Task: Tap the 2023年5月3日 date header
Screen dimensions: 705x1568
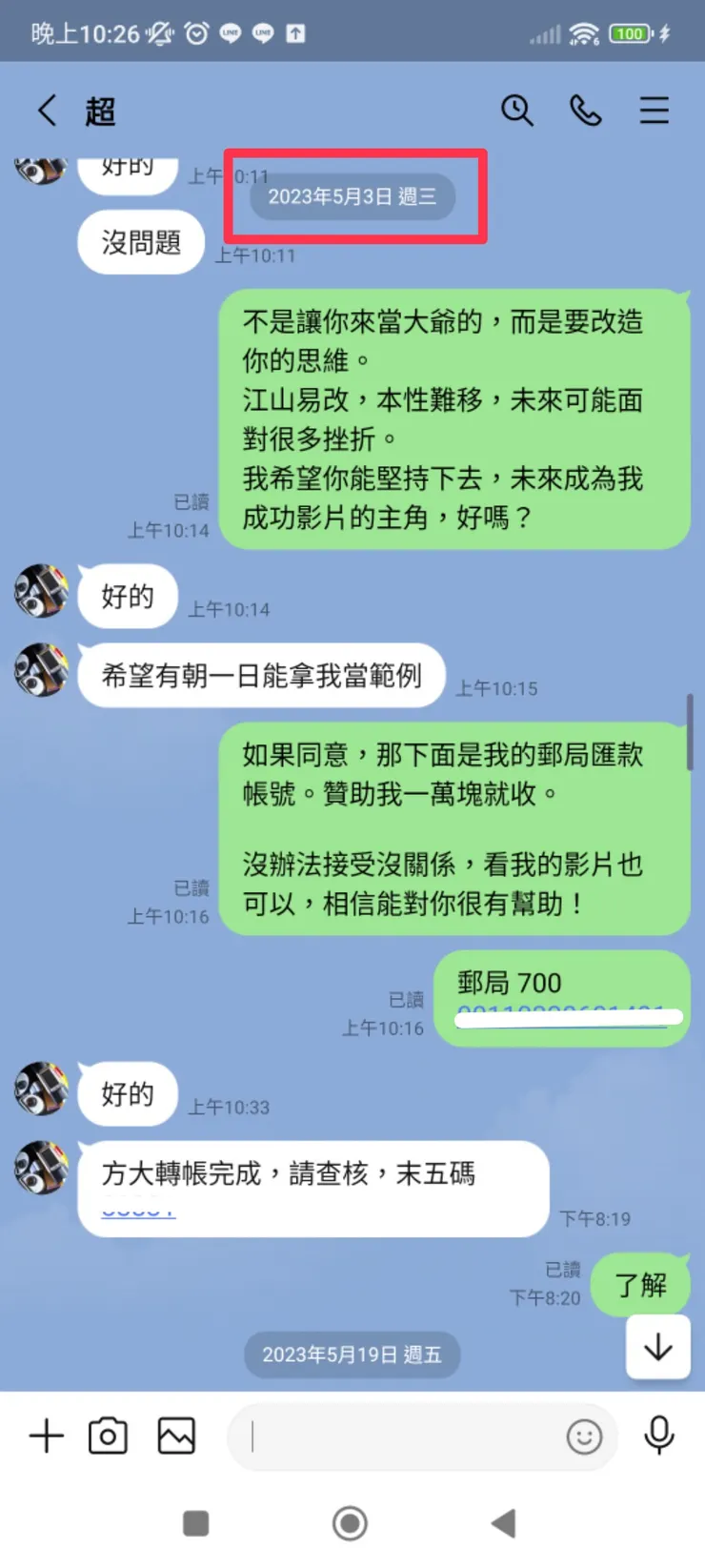Action: [355, 196]
